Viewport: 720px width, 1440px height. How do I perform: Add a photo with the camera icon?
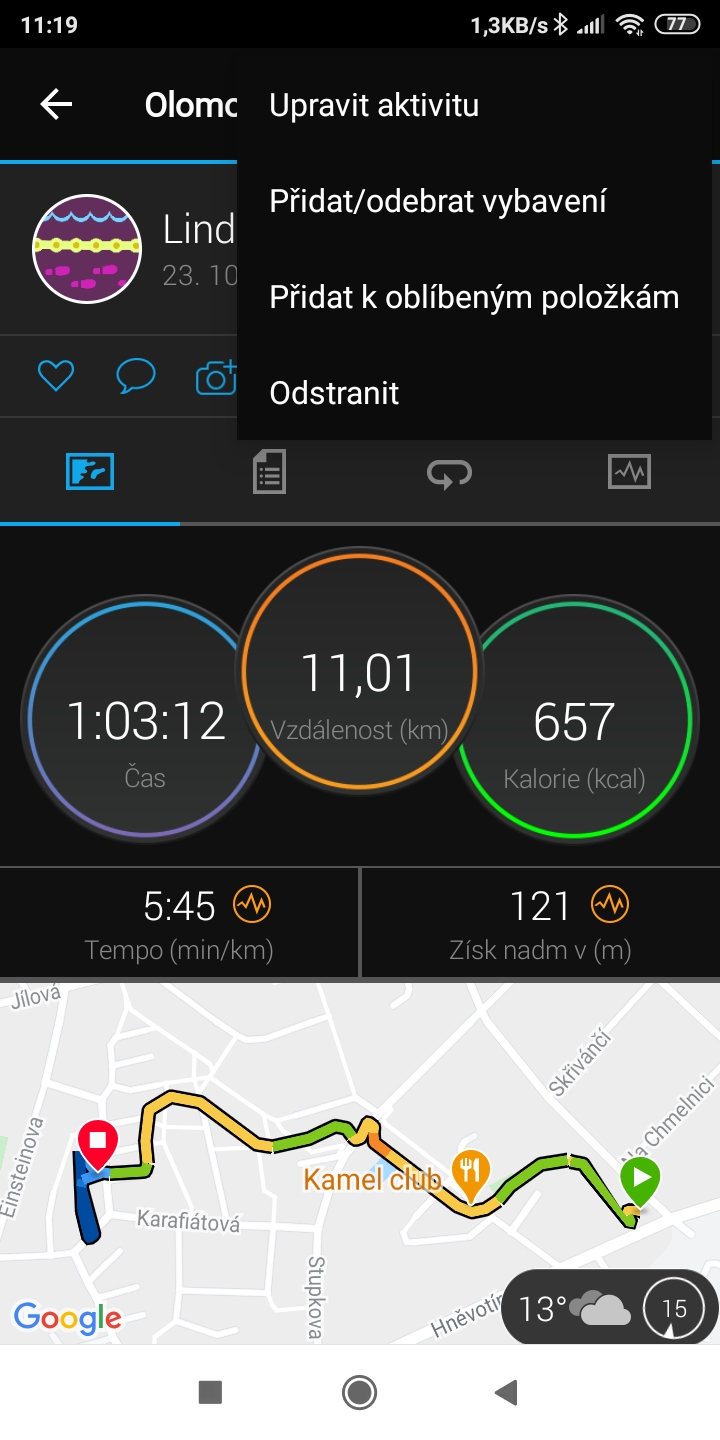coord(216,376)
